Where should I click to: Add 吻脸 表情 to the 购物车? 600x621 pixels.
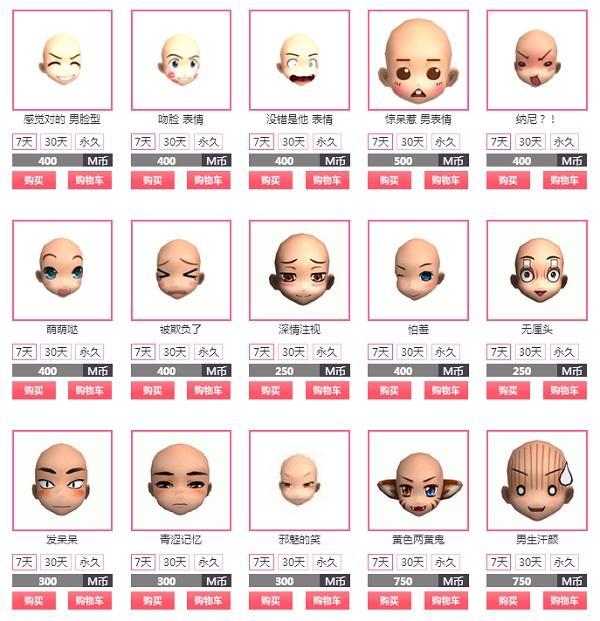[208, 181]
